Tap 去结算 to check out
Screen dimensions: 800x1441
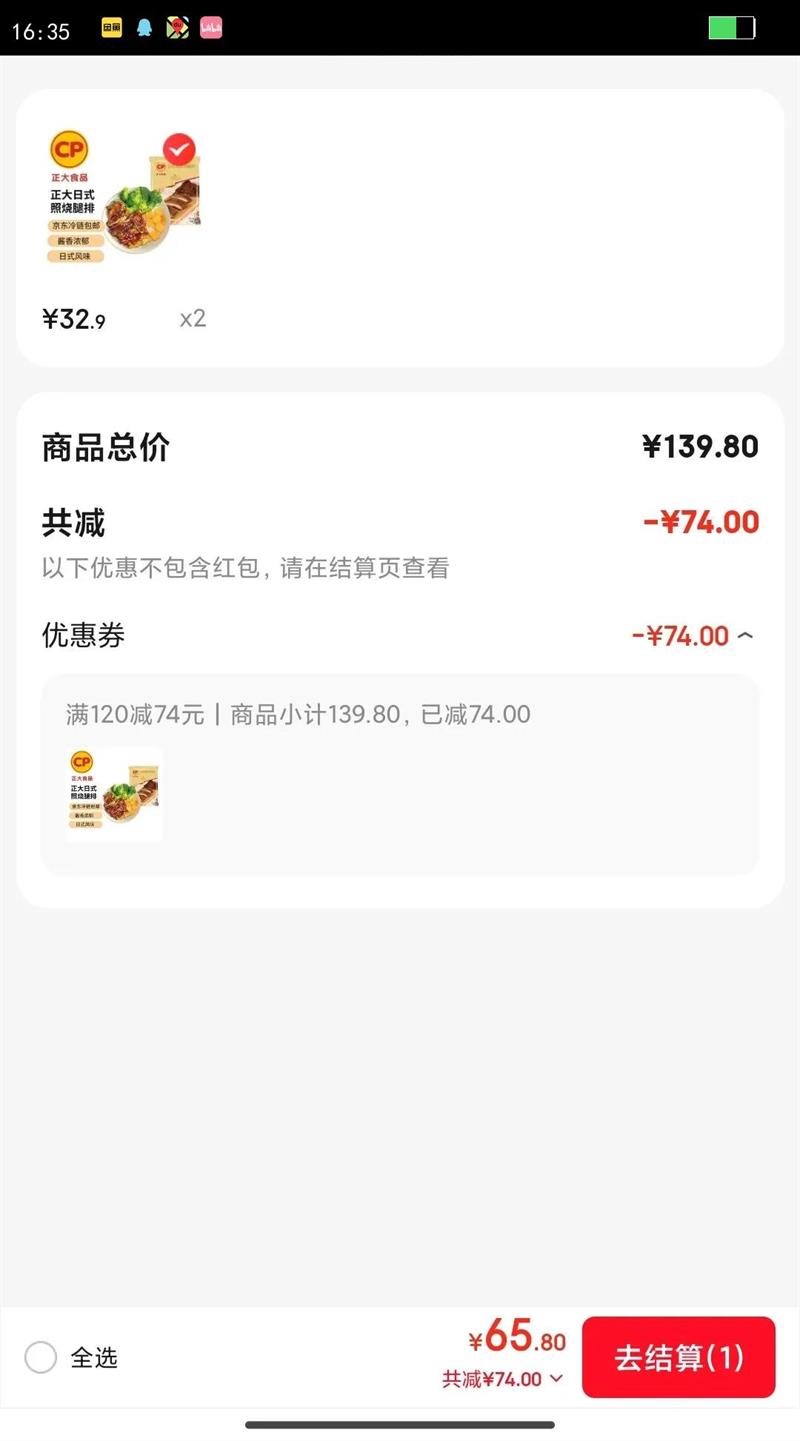click(x=678, y=1357)
